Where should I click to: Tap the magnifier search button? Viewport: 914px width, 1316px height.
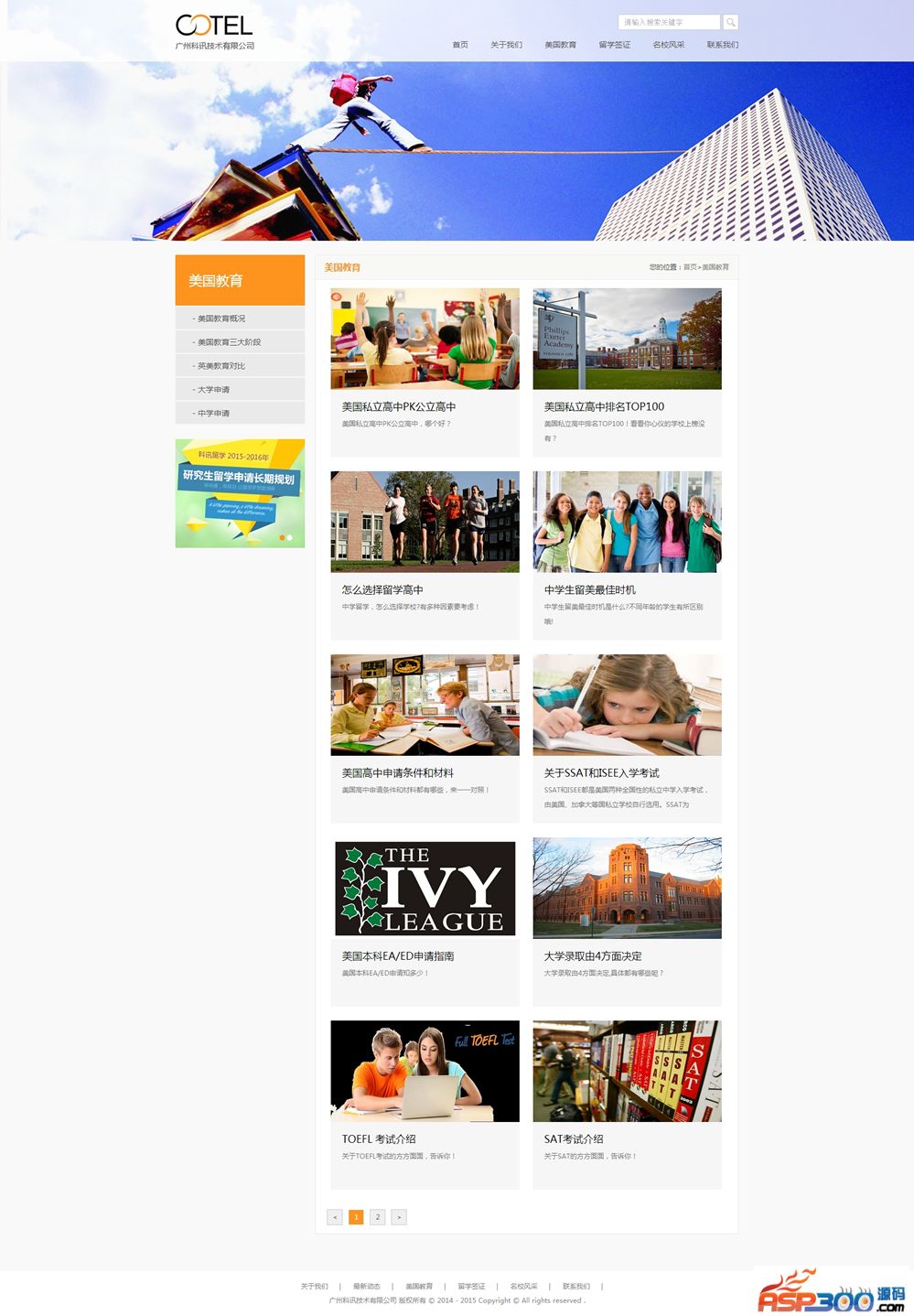coord(730,22)
